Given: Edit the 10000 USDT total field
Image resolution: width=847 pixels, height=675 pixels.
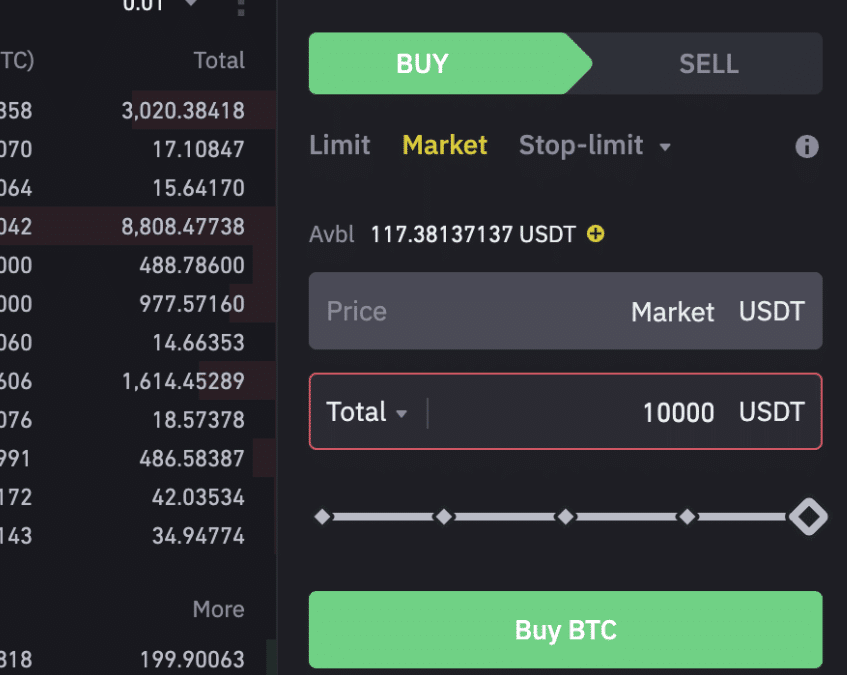Looking at the screenshot, I should click(620, 412).
